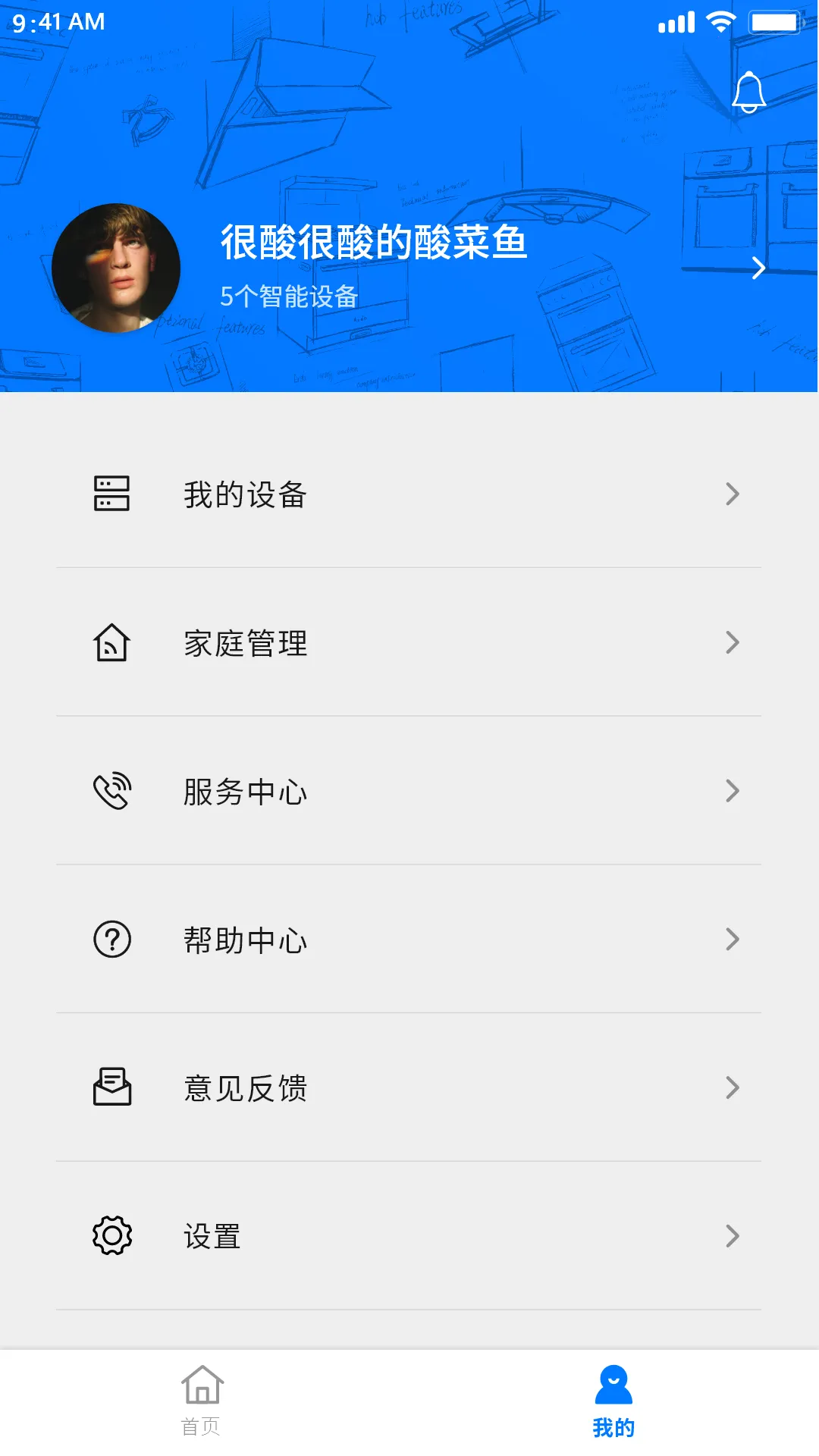Open 服务中心 (Service Center)
This screenshot has height=1456, width=819.
(x=408, y=792)
